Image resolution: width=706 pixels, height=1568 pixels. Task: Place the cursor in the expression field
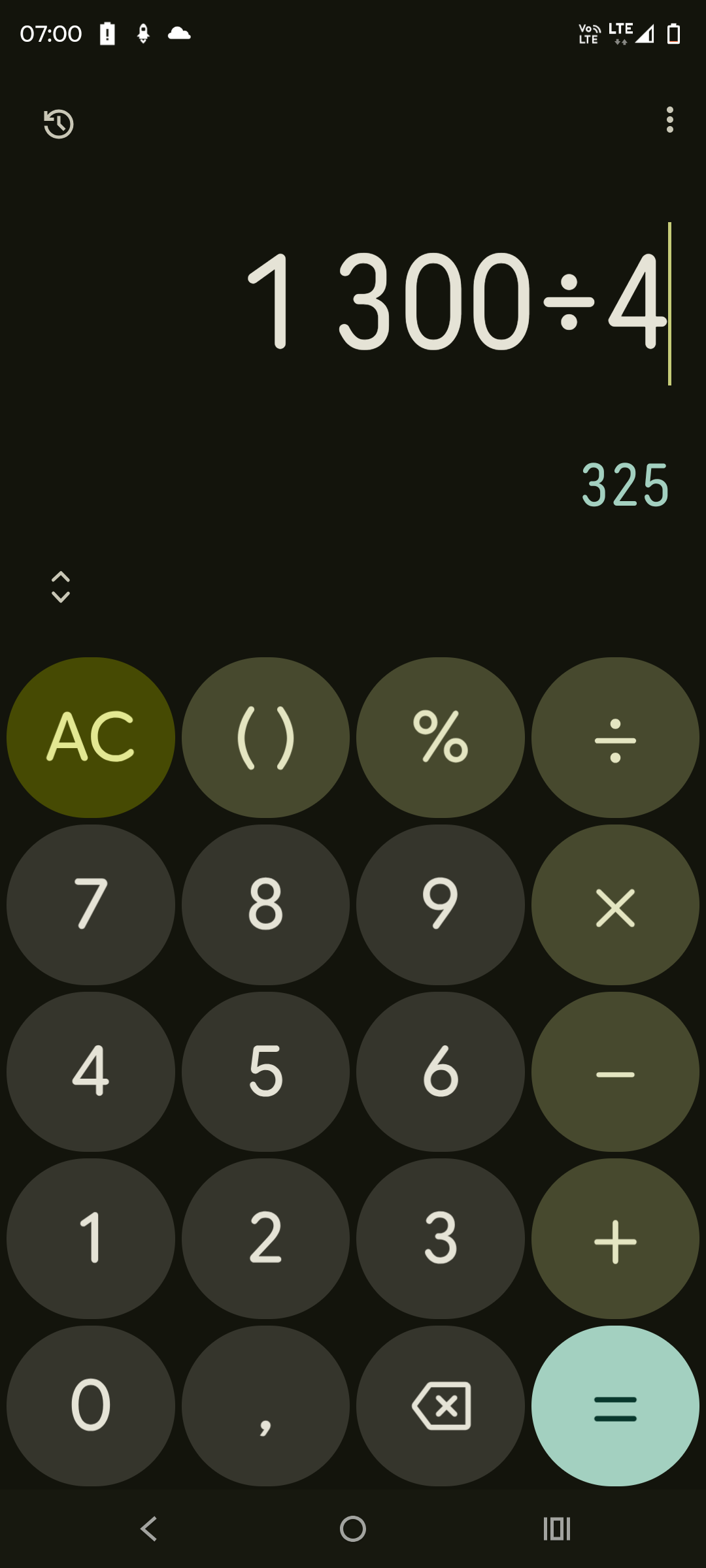458,302
